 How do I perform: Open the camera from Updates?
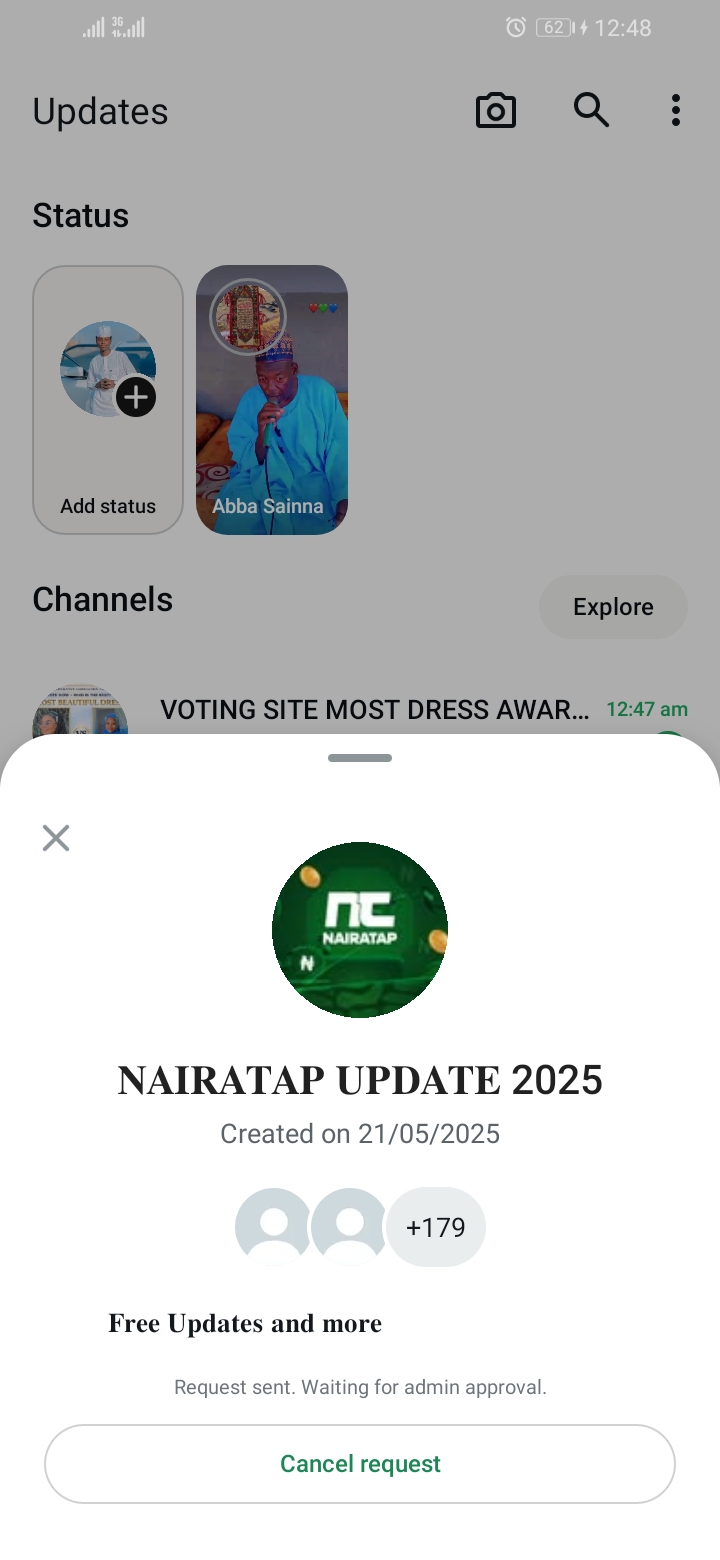496,111
